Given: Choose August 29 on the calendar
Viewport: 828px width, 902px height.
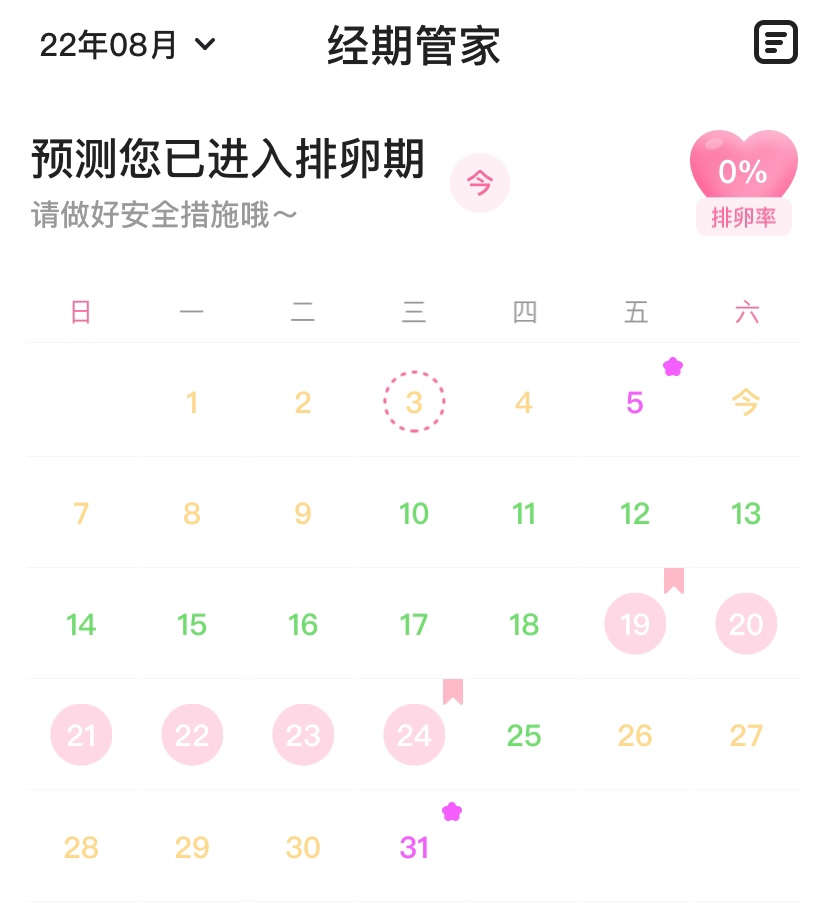Looking at the screenshot, I should 192,847.
